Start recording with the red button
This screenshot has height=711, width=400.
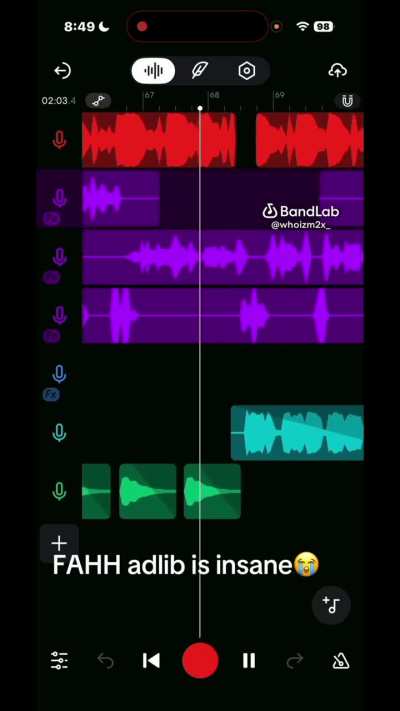pos(200,660)
